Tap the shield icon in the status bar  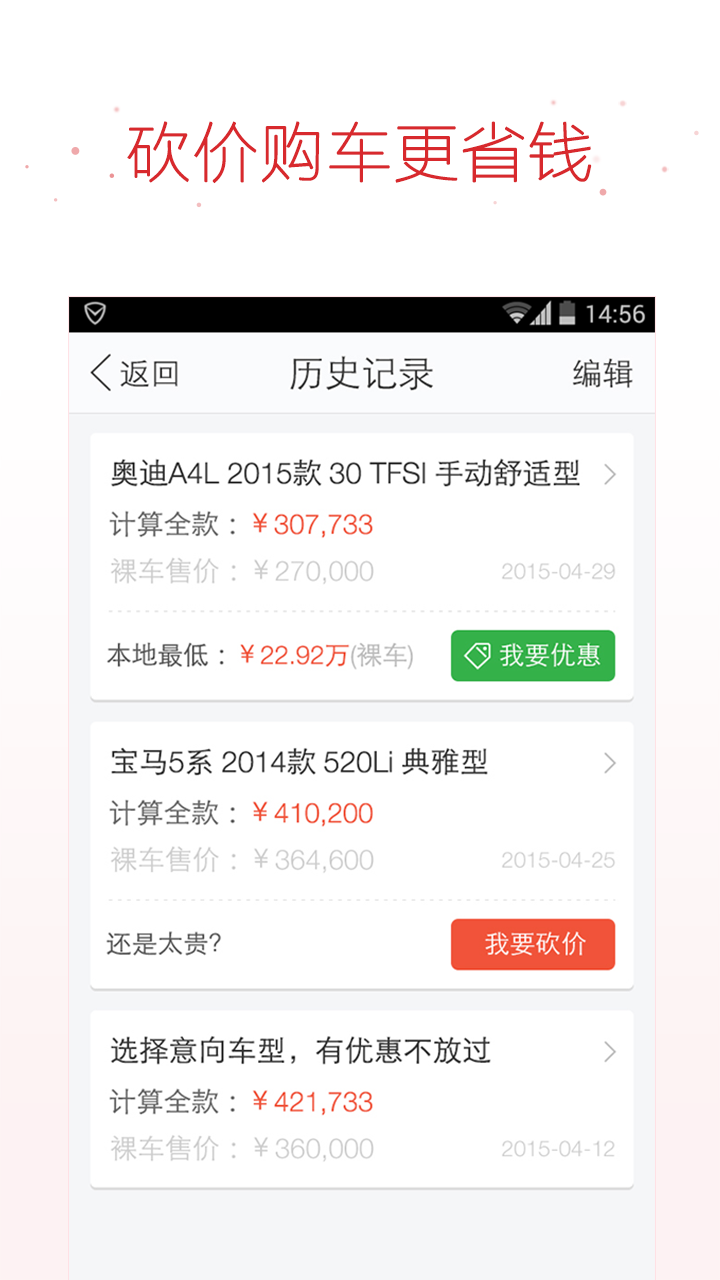96,313
